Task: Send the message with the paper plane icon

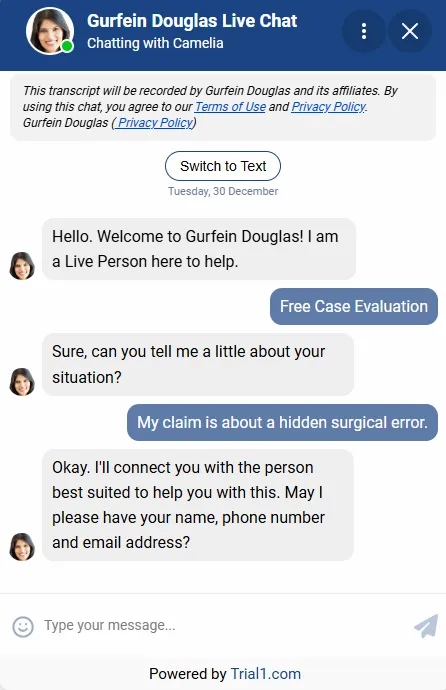Action: [426, 626]
